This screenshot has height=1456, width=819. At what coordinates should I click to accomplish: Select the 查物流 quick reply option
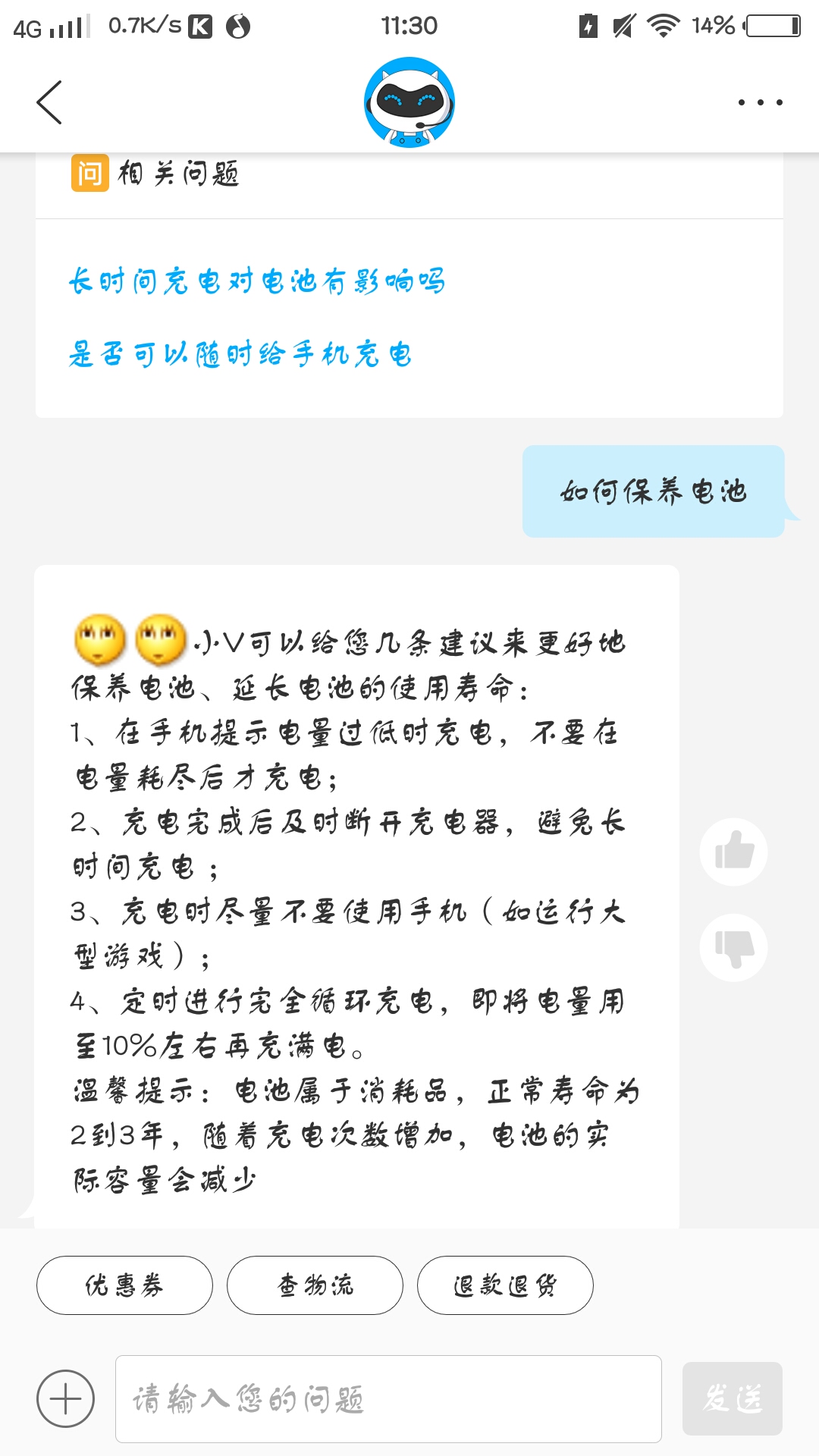(x=315, y=1285)
